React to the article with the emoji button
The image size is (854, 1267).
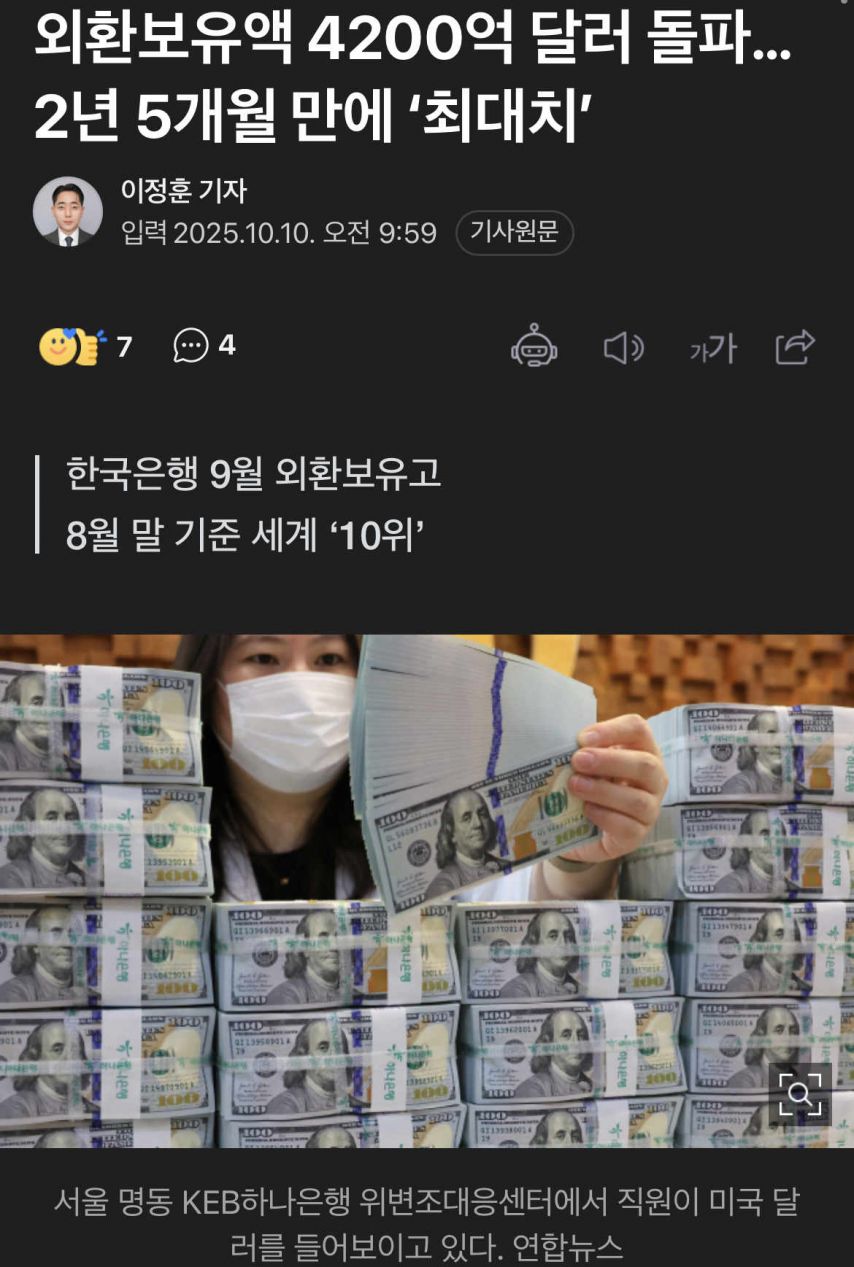pos(72,346)
